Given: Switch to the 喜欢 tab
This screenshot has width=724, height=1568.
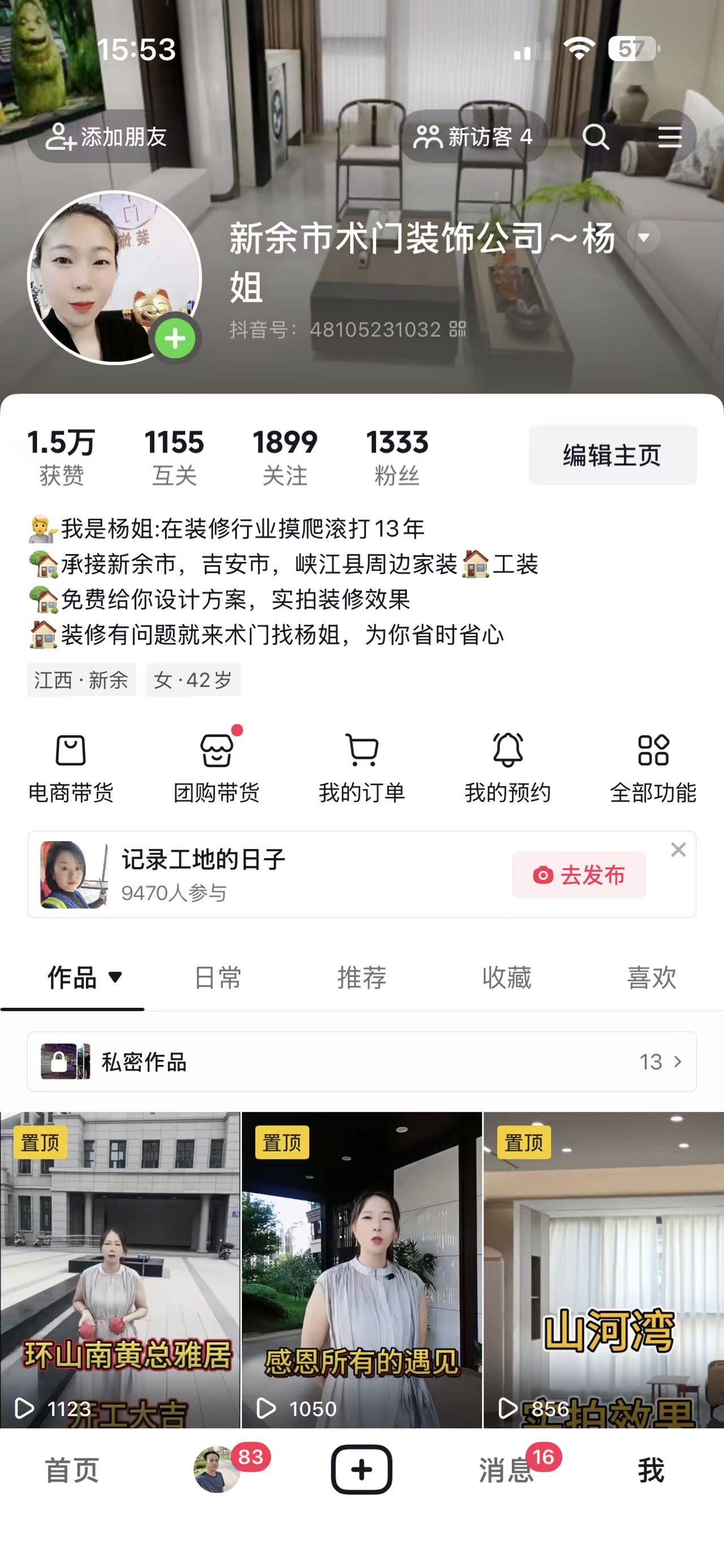Looking at the screenshot, I should click(x=652, y=977).
